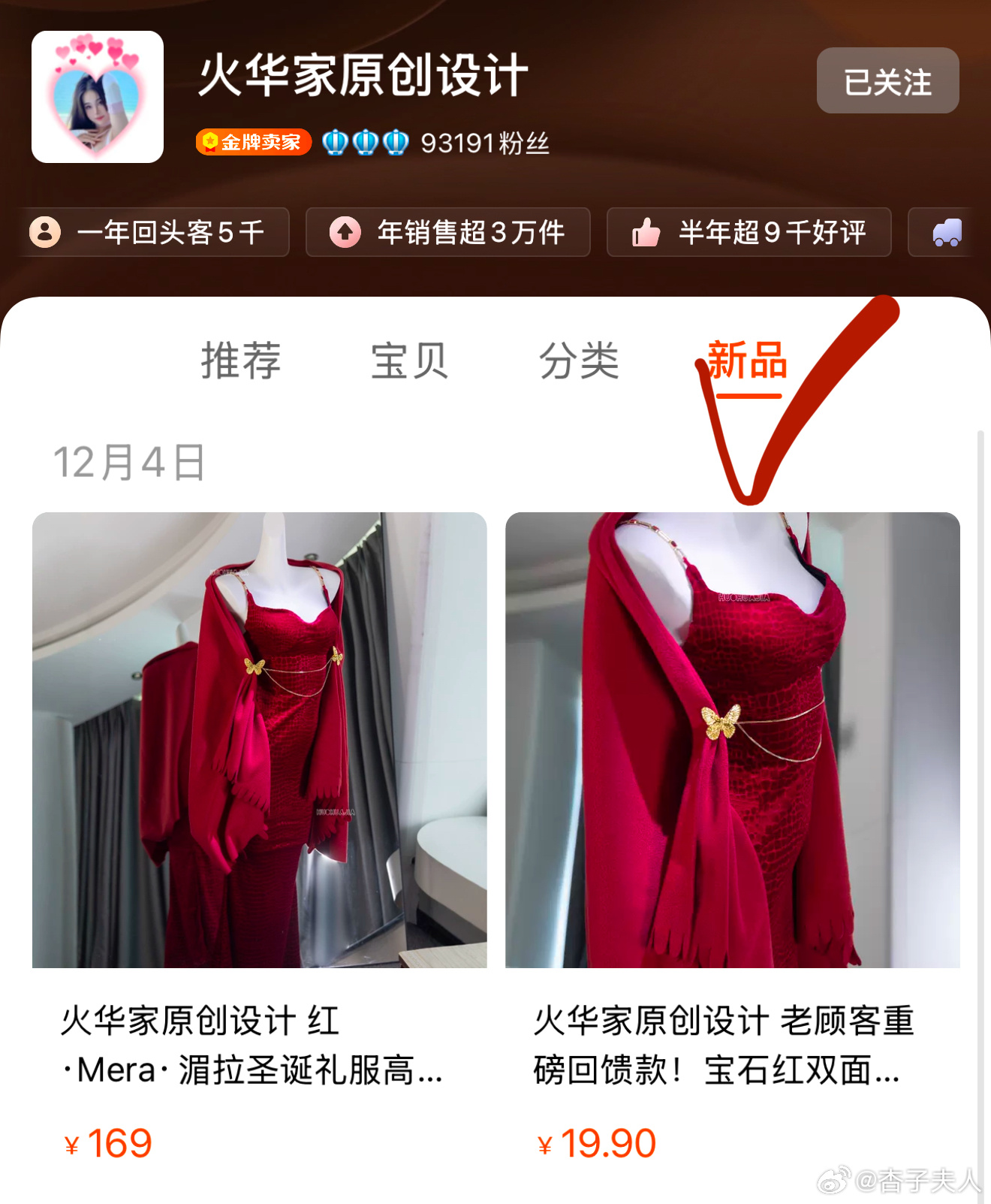
Task: Tap the 半年超9千好评 chip
Action: tap(749, 232)
